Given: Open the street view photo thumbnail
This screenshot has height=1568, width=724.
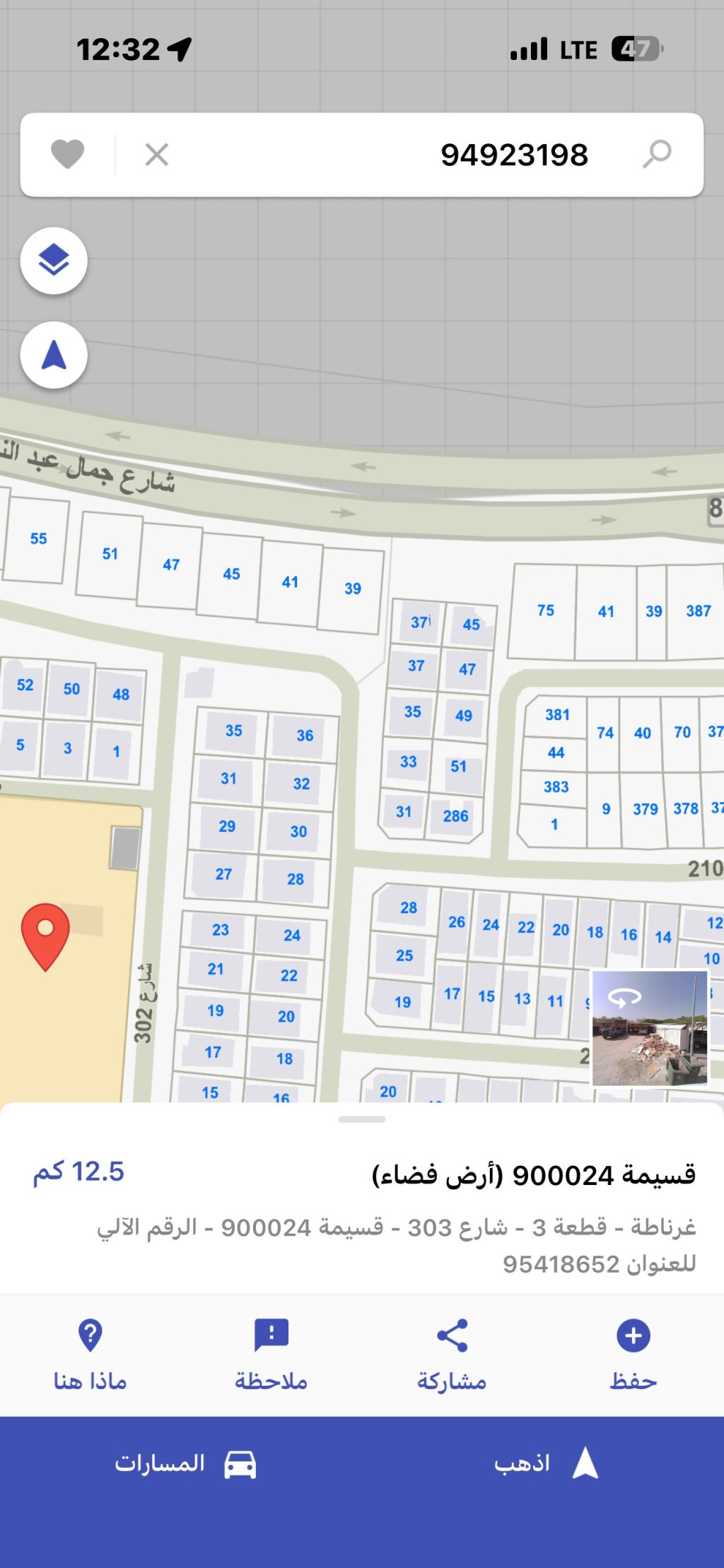Looking at the screenshot, I should [x=649, y=1027].
